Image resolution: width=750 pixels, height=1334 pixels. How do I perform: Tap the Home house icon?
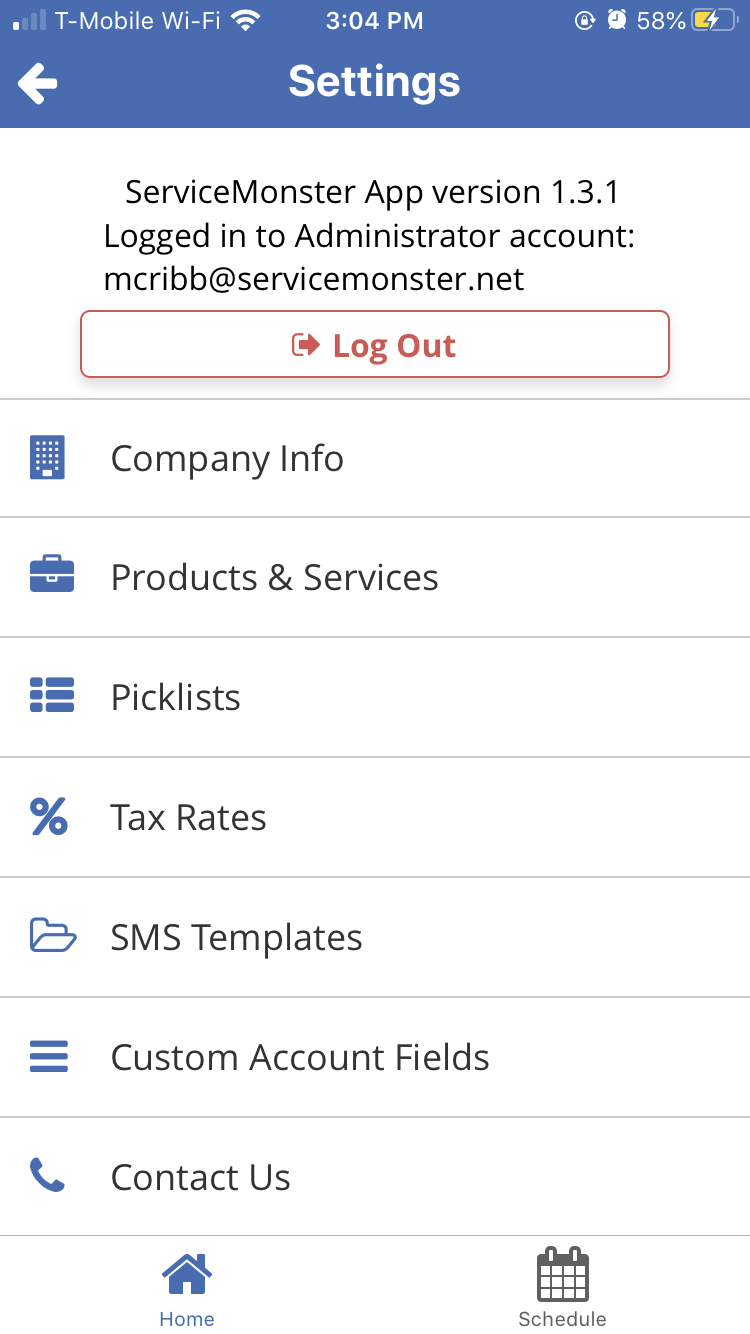coord(186,1271)
